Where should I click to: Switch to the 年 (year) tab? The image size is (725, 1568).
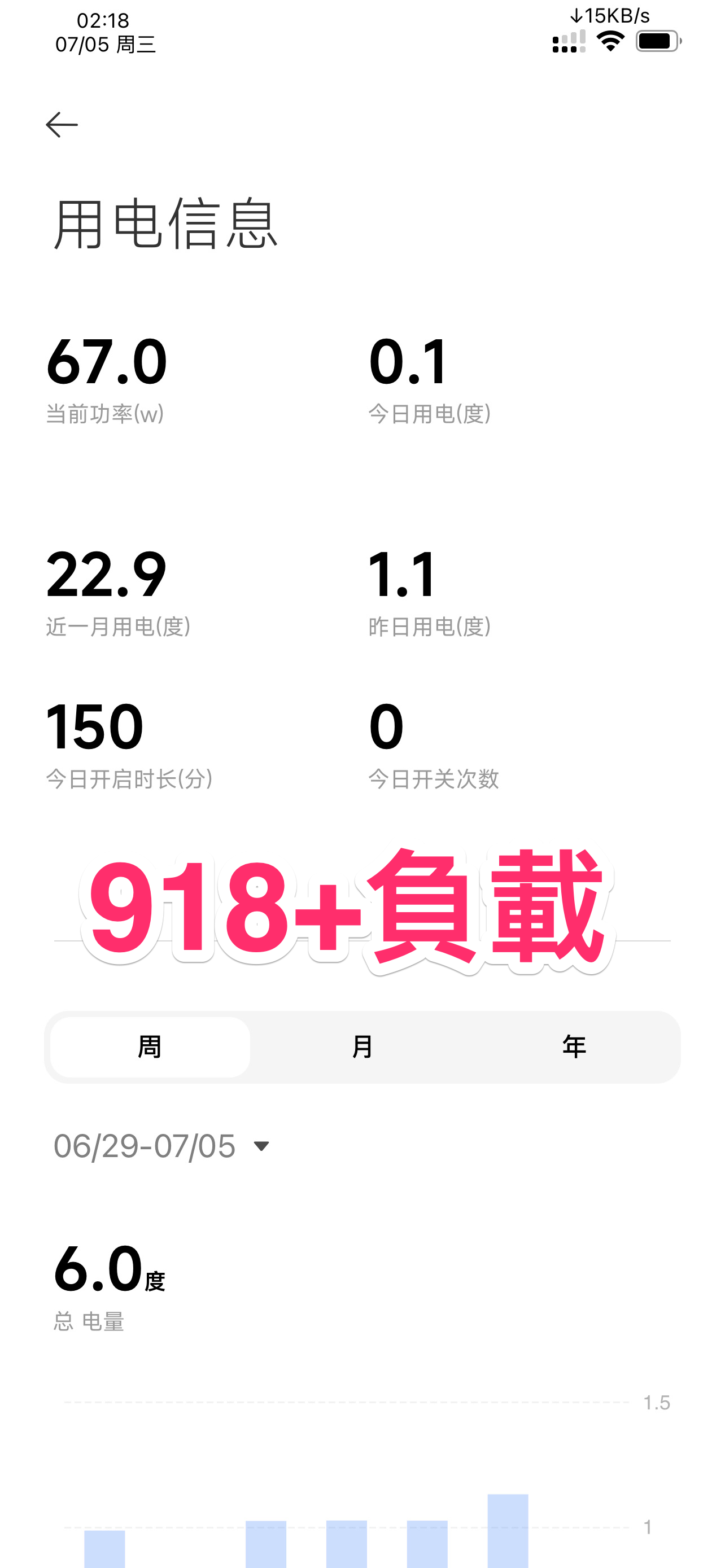[x=574, y=1047]
